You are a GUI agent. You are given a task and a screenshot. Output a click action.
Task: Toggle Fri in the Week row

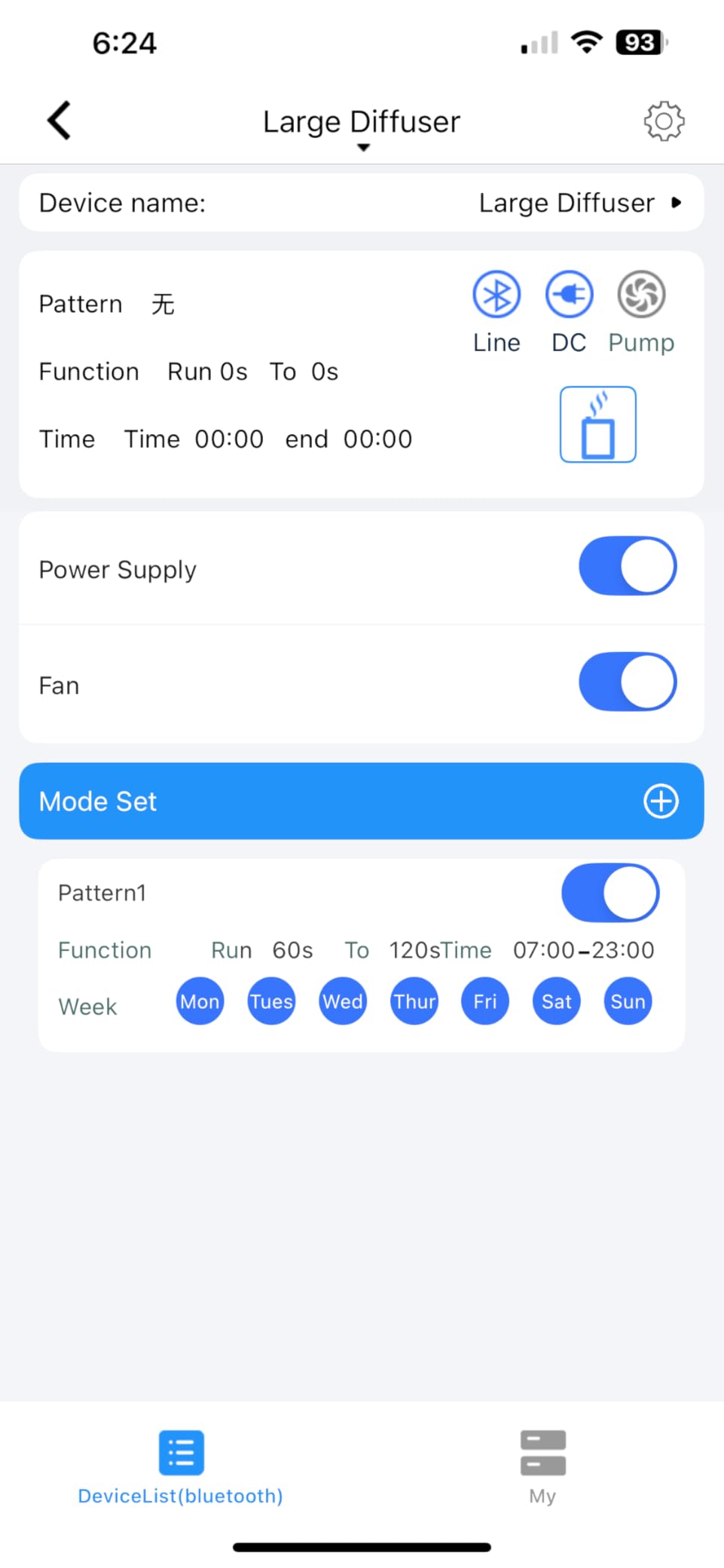[x=485, y=1001]
